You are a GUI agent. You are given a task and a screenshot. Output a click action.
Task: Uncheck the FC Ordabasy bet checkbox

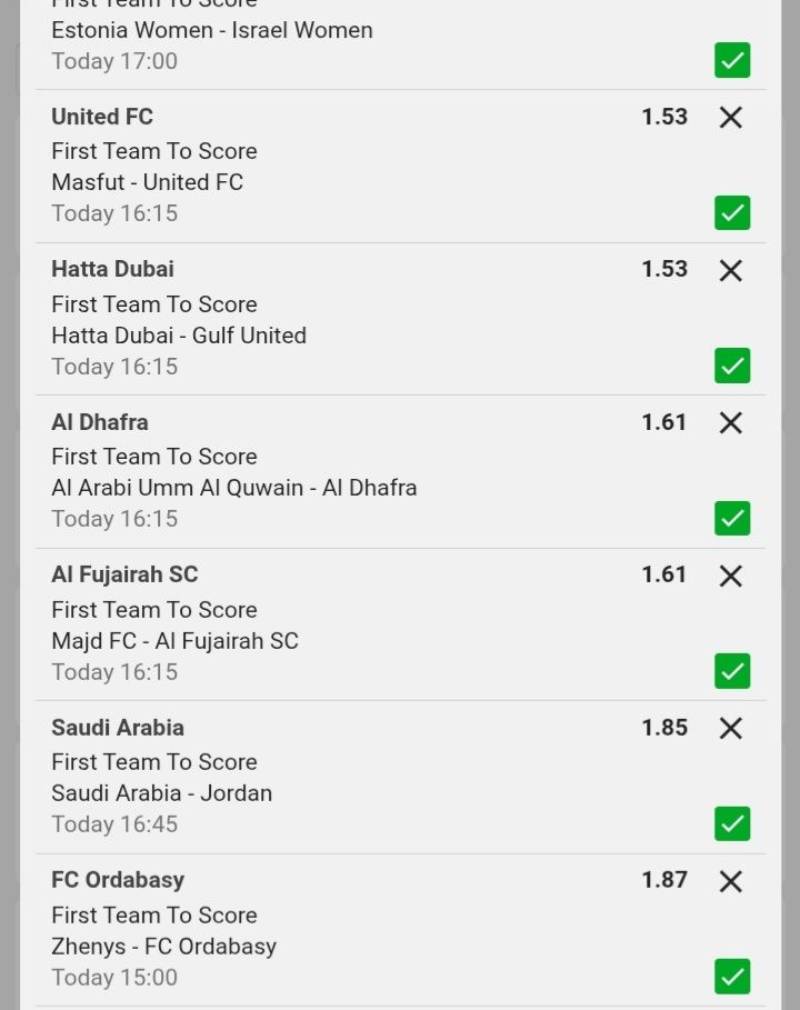(x=732, y=976)
